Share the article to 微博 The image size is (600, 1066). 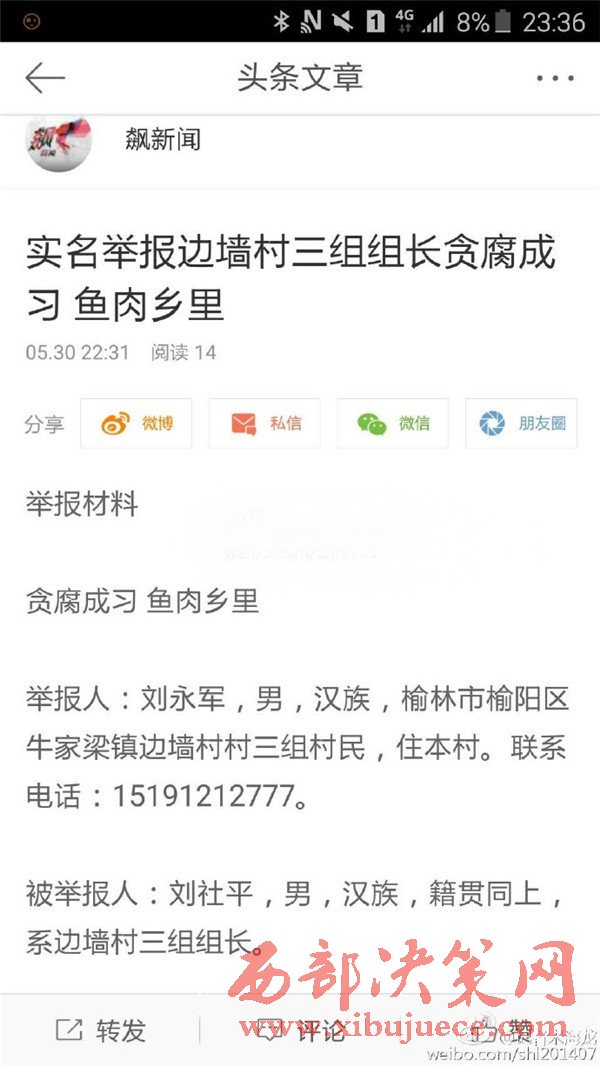[x=136, y=424]
